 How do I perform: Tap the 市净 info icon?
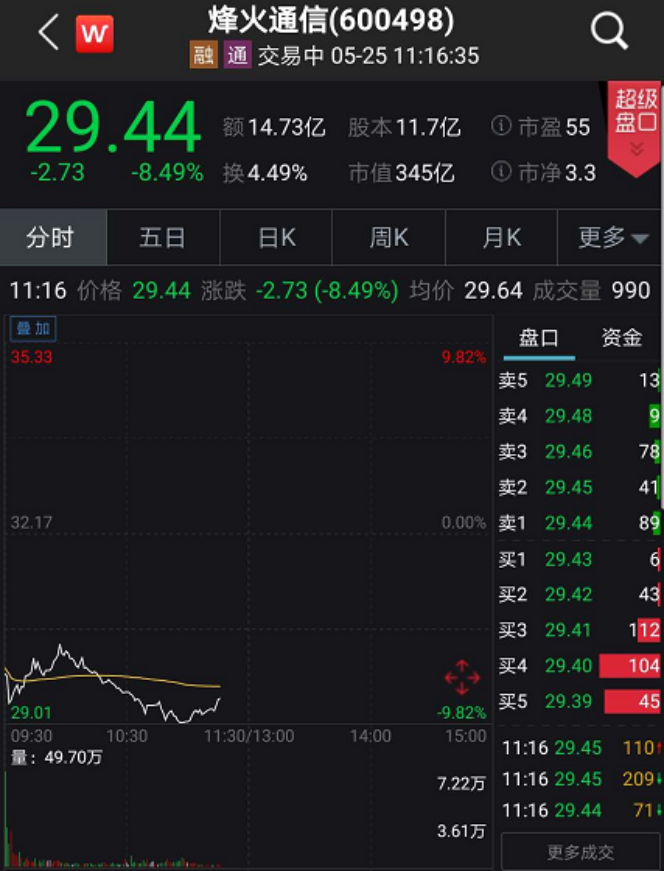pyautogui.click(x=501, y=172)
